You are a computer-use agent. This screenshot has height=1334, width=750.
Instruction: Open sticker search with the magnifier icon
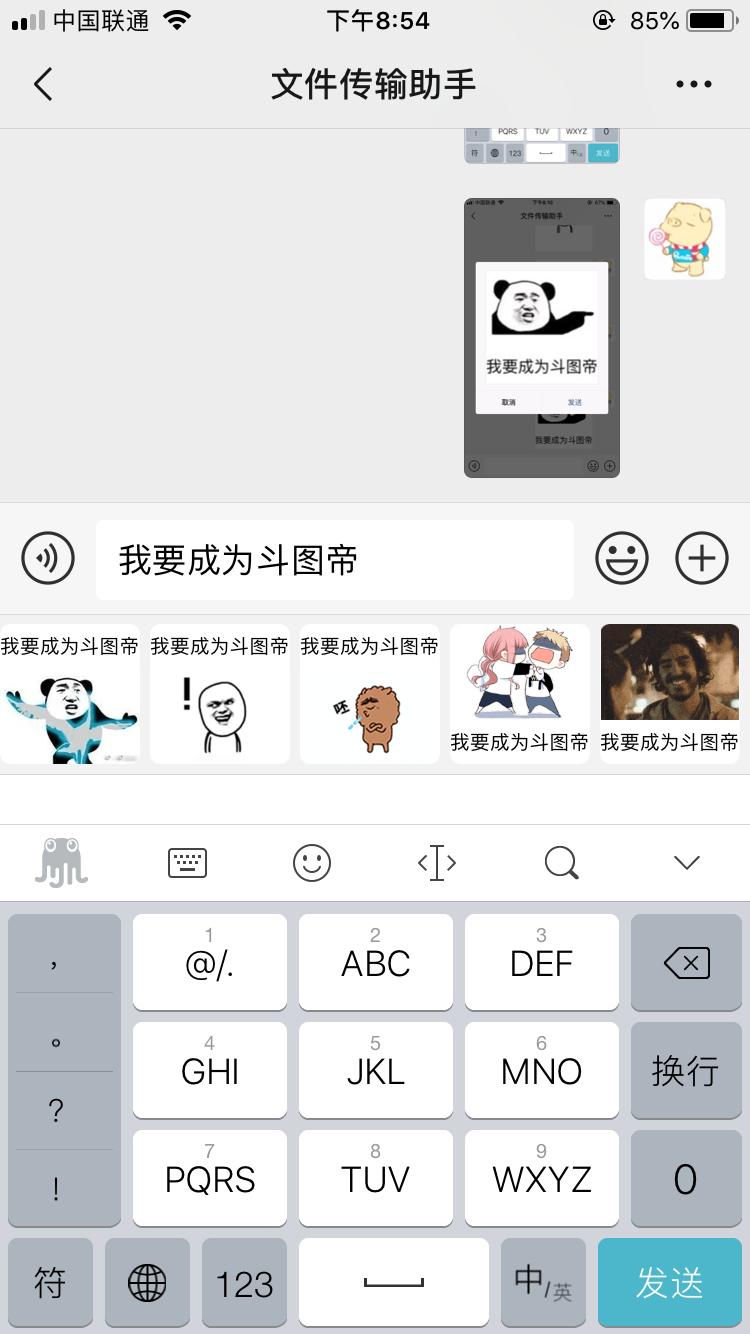[561, 862]
